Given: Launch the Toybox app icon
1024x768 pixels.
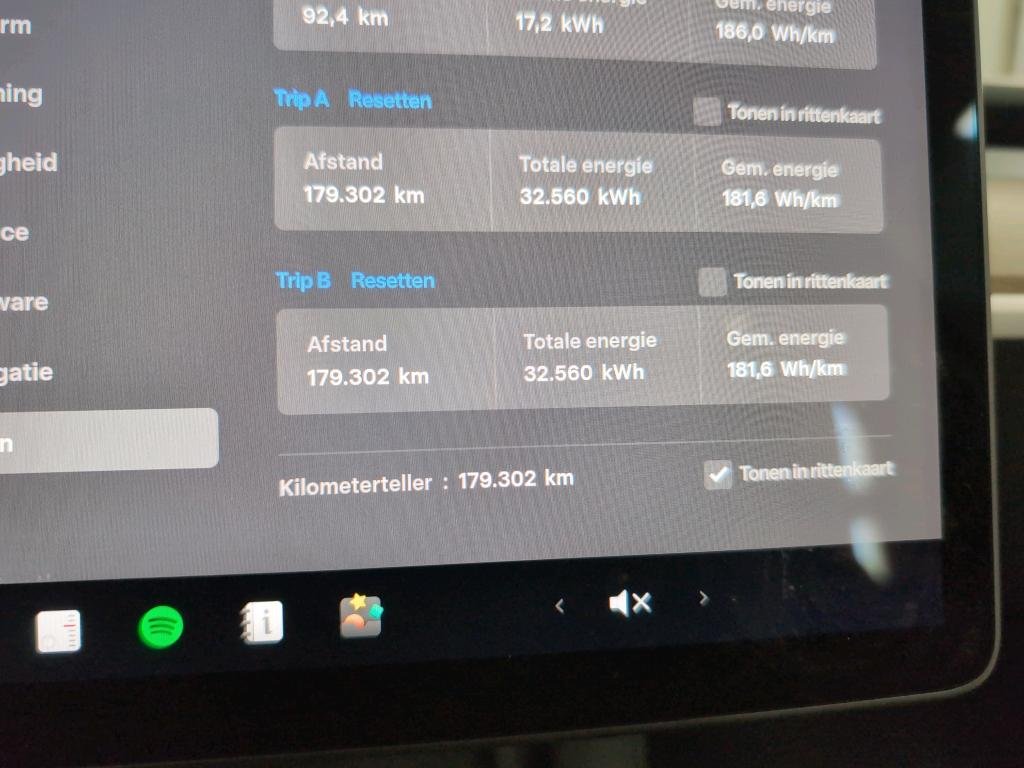Looking at the screenshot, I should [360, 616].
